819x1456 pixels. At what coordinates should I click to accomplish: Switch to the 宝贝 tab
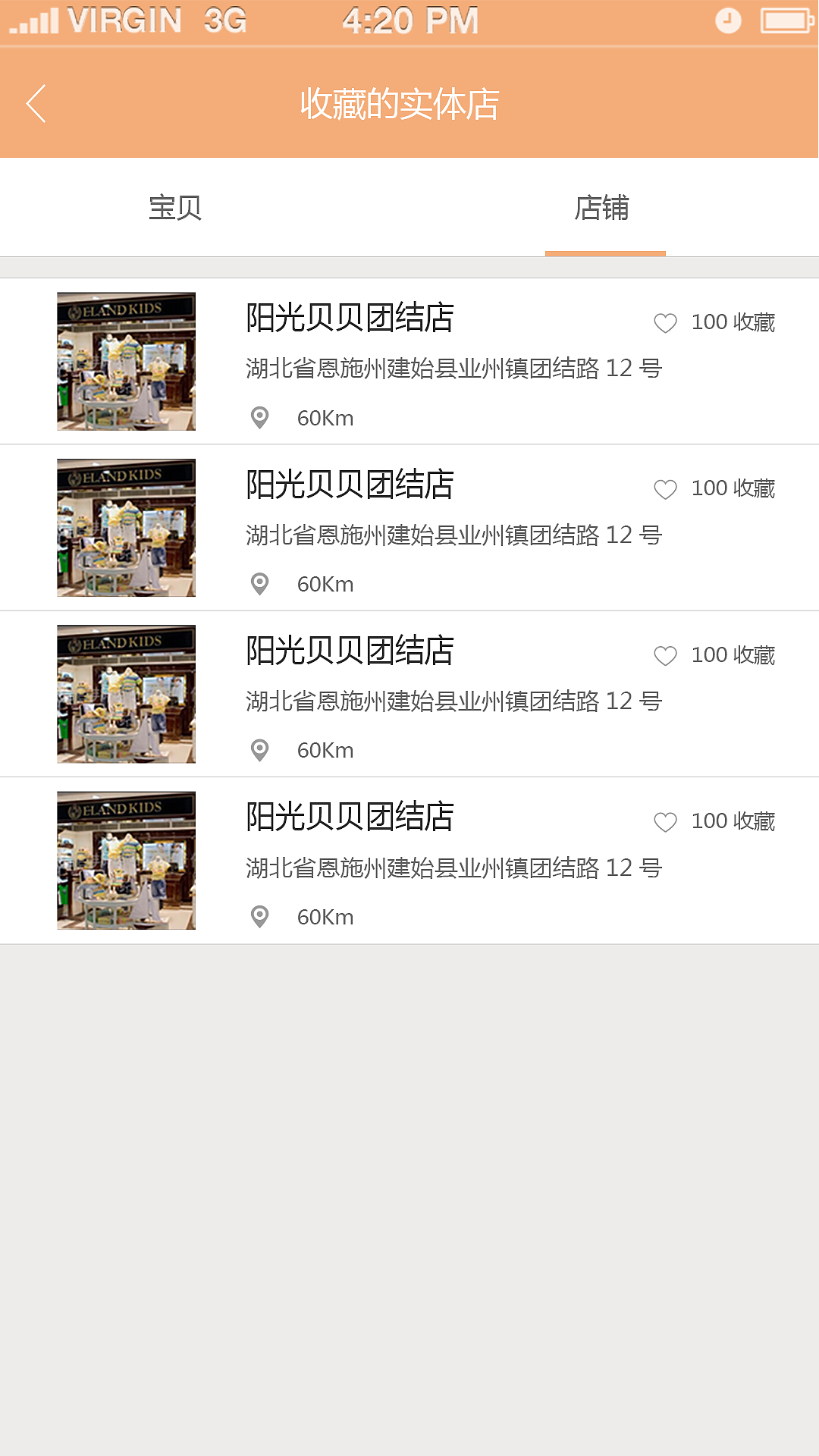click(x=176, y=208)
